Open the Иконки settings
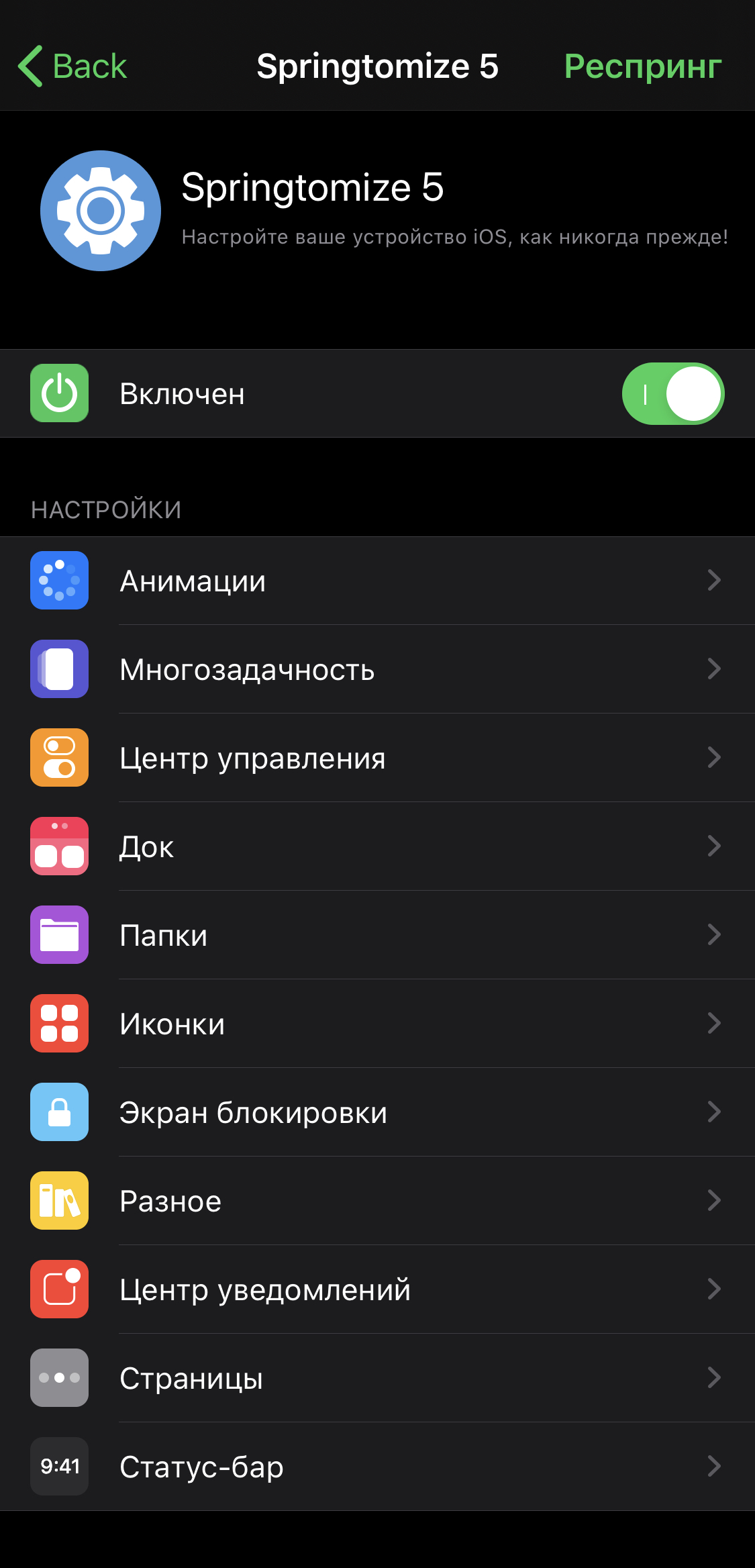Image resolution: width=755 pixels, height=1568 pixels. pyautogui.click(x=377, y=1024)
